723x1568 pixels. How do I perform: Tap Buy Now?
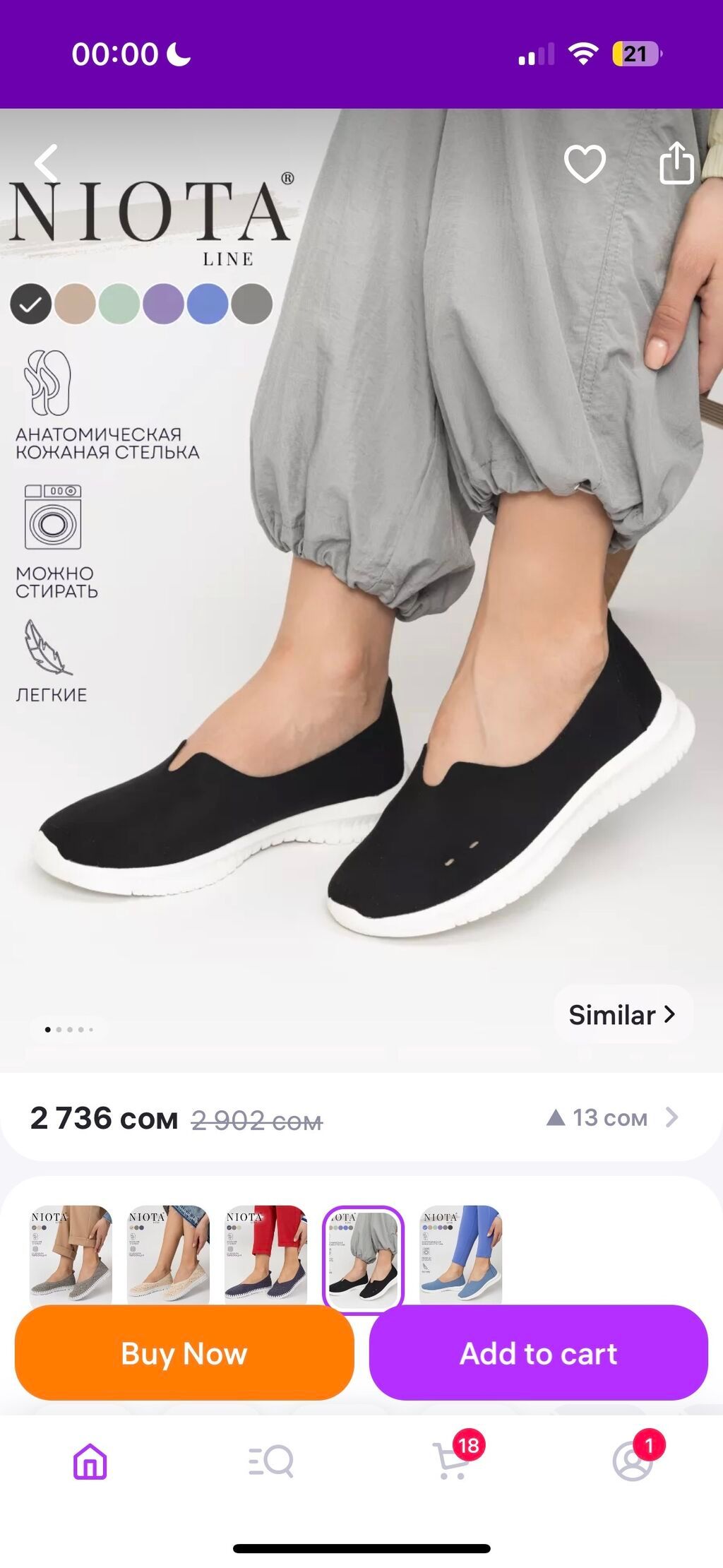tap(184, 1353)
